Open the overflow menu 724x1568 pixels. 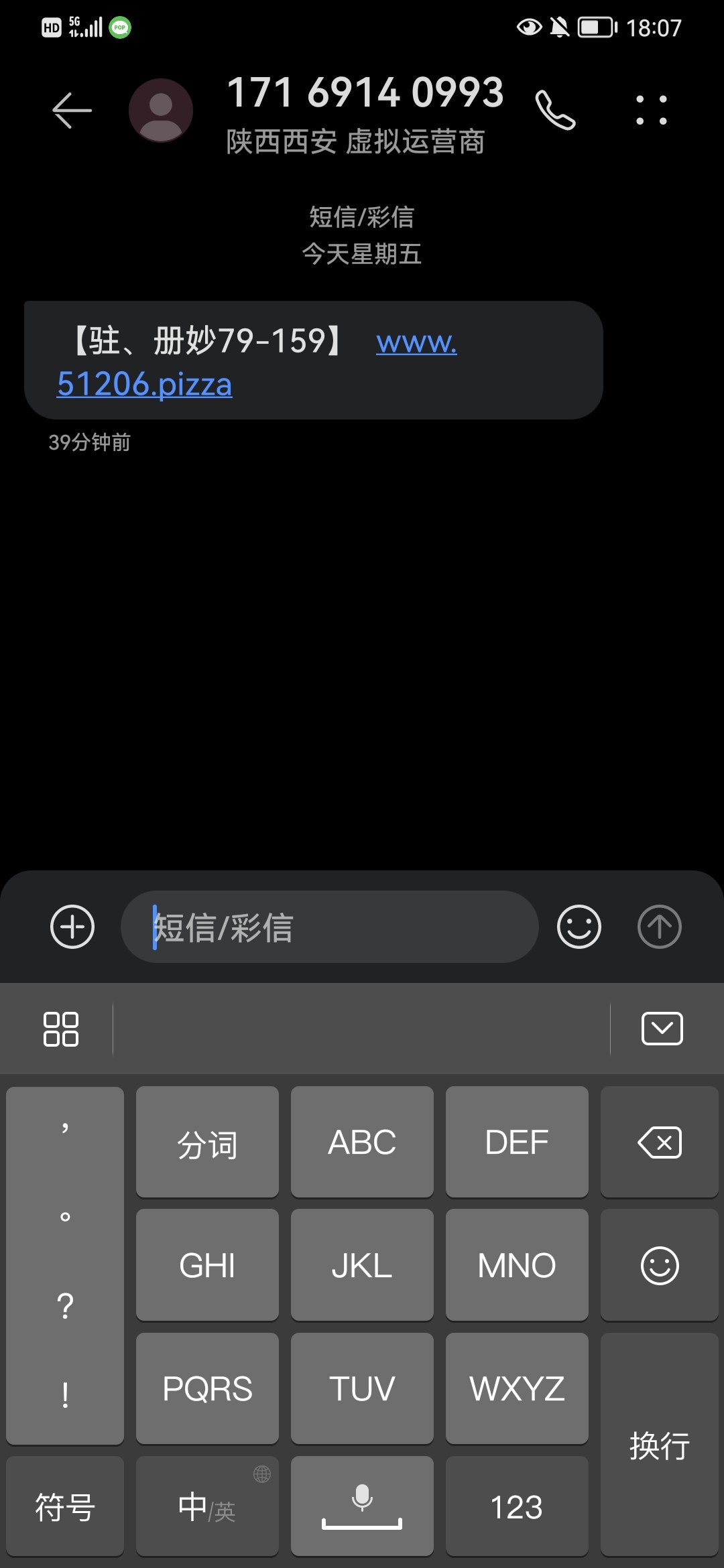[651, 111]
